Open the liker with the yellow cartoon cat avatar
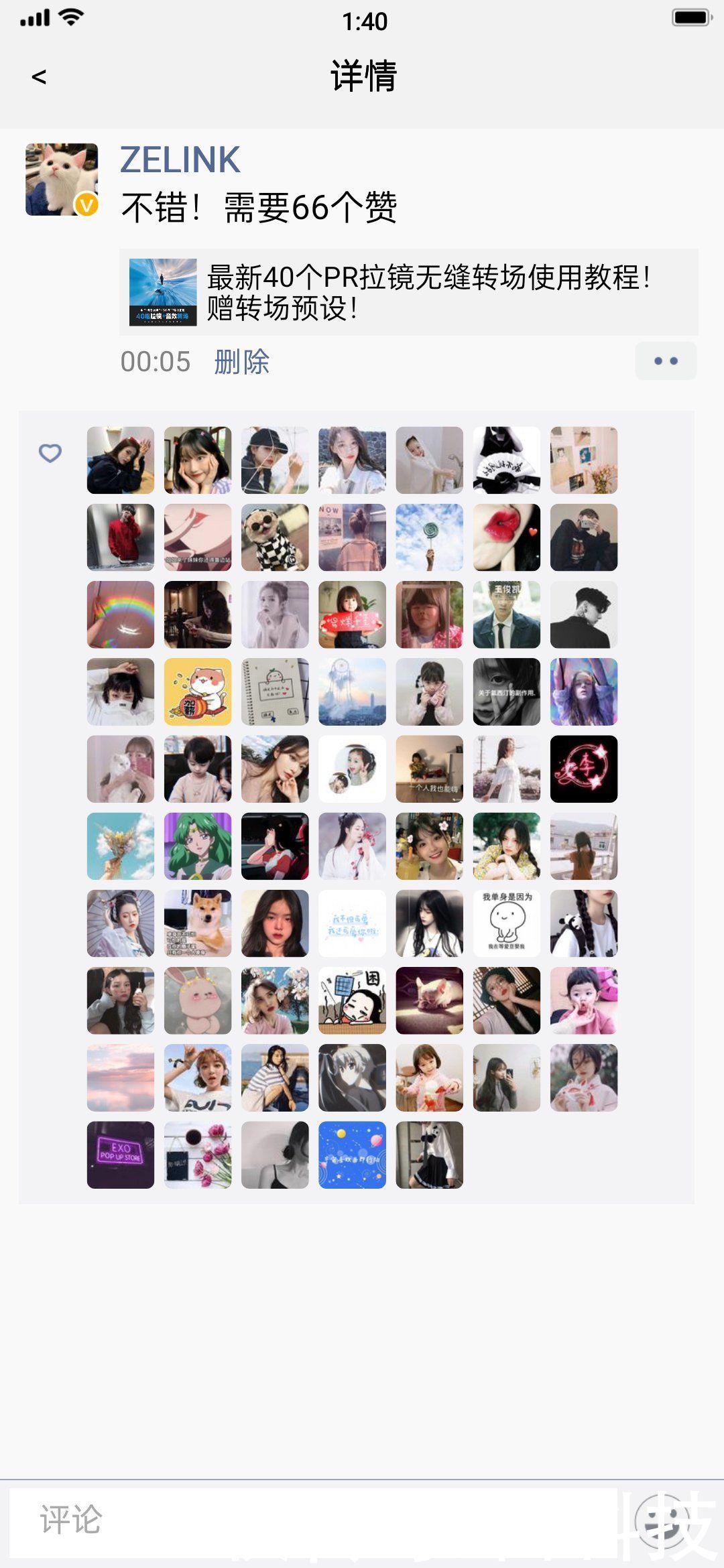The image size is (724, 1568). 198,692
